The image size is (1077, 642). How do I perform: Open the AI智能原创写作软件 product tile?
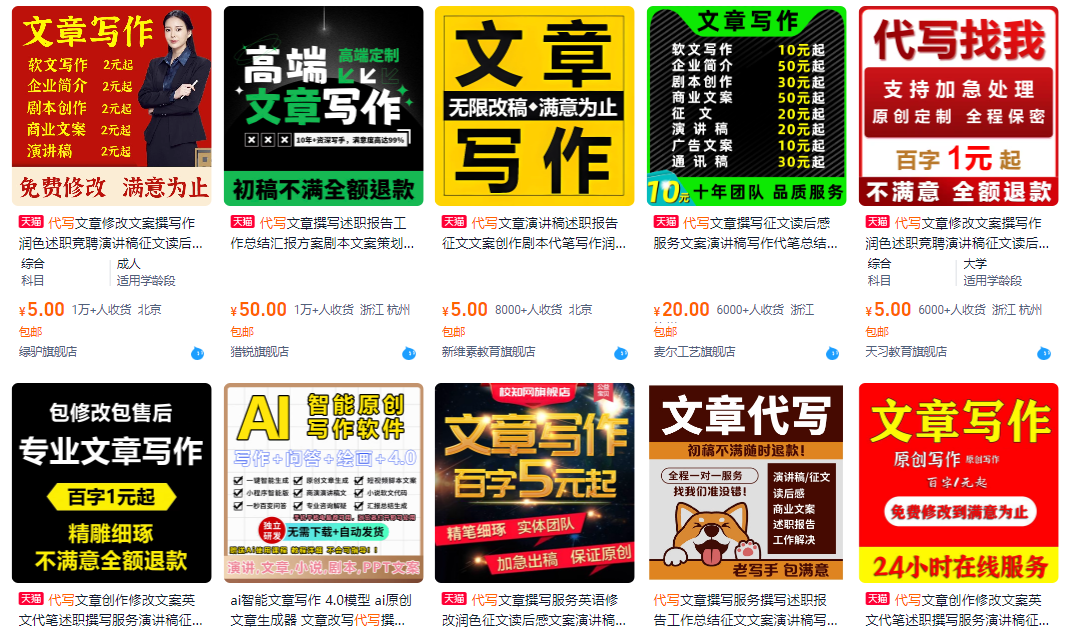(x=323, y=483)
